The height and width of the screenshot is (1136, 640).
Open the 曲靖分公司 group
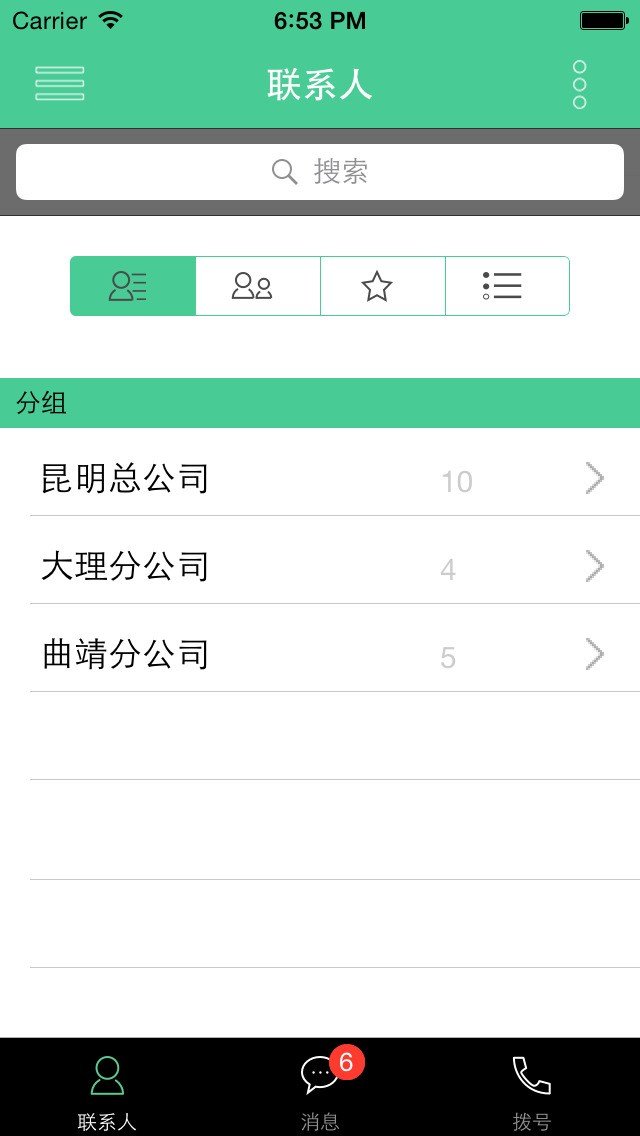coord(320,655)
